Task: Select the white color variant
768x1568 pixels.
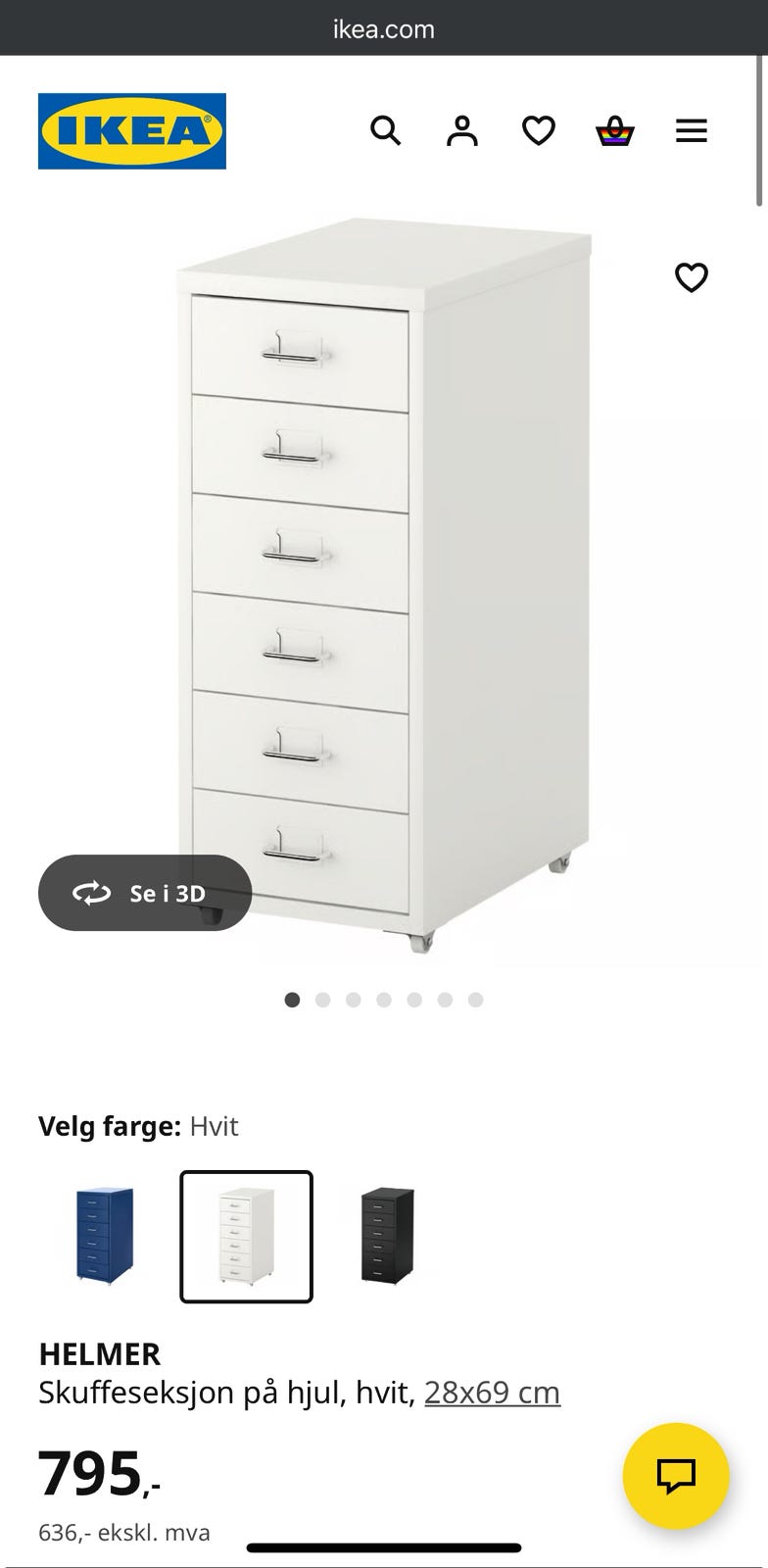Action: click(x=246, y=1236)
